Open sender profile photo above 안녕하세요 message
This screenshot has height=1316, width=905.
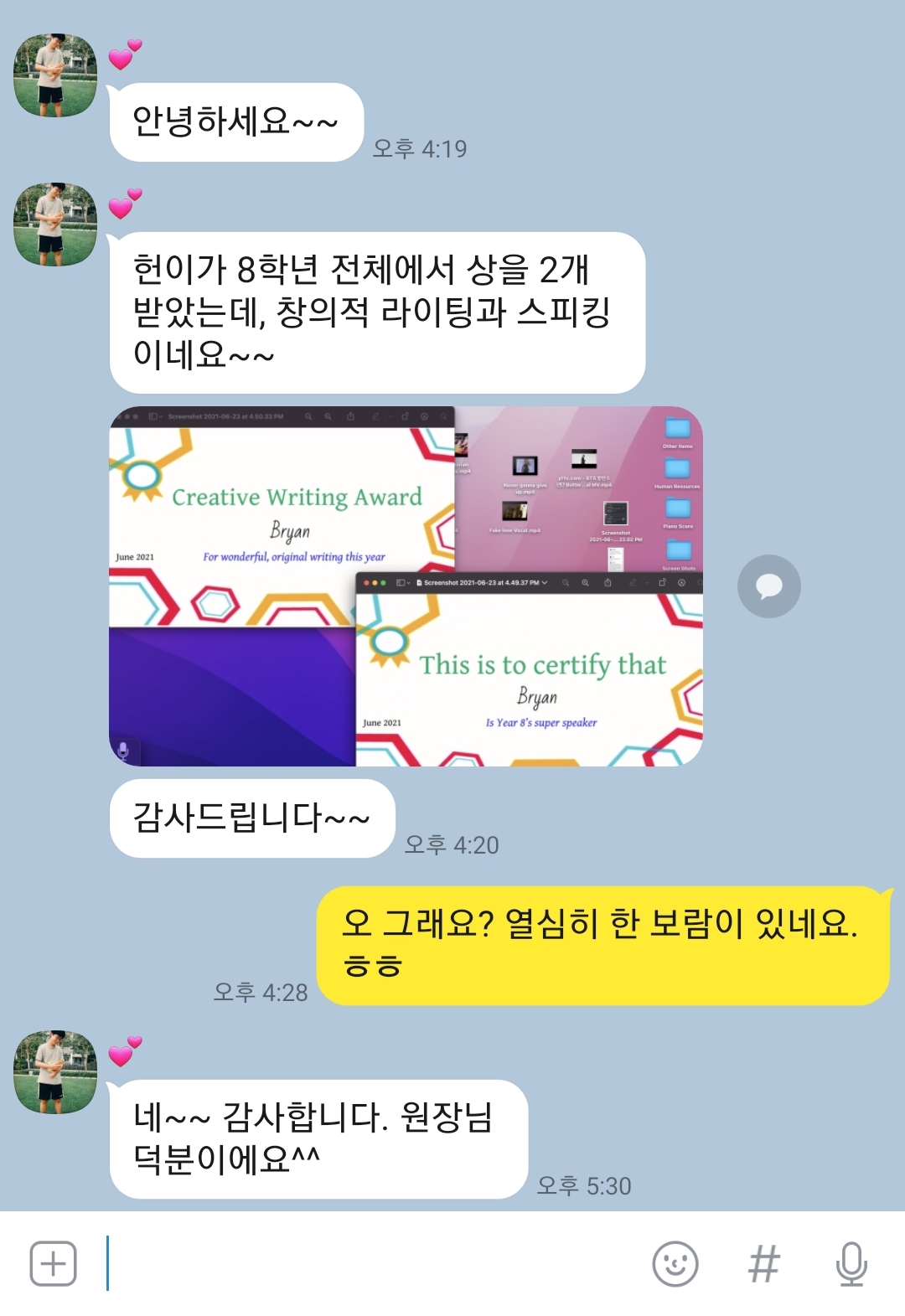click(55, 75)
